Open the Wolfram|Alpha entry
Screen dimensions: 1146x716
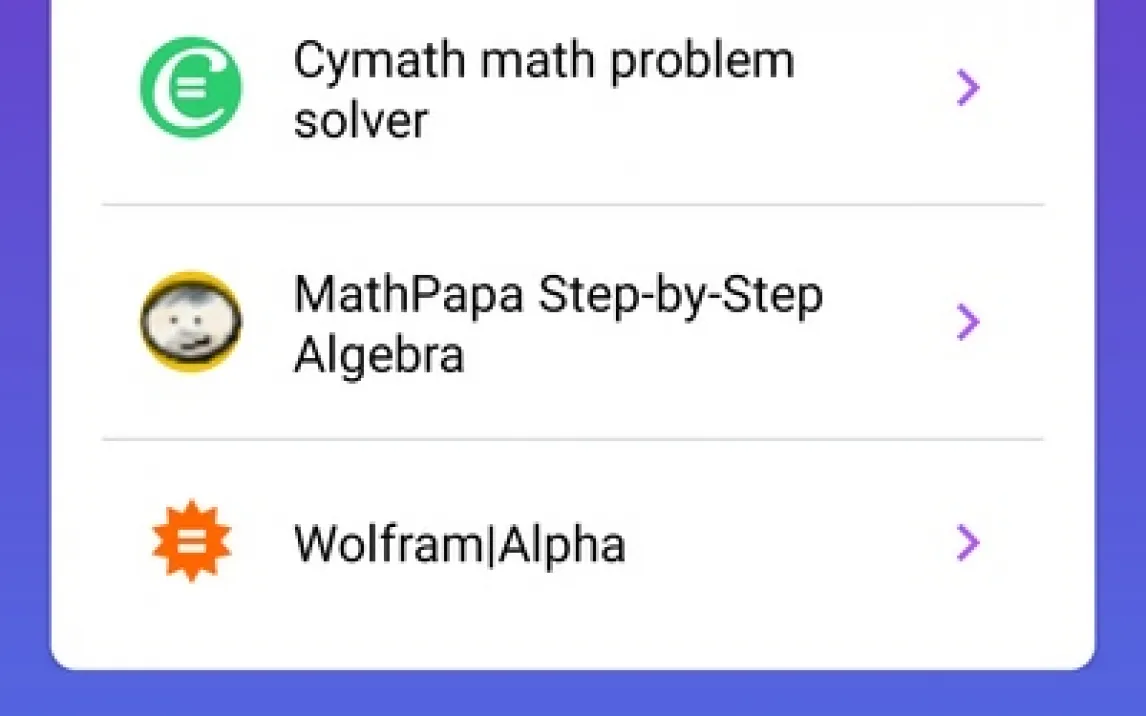pos(460,545)
